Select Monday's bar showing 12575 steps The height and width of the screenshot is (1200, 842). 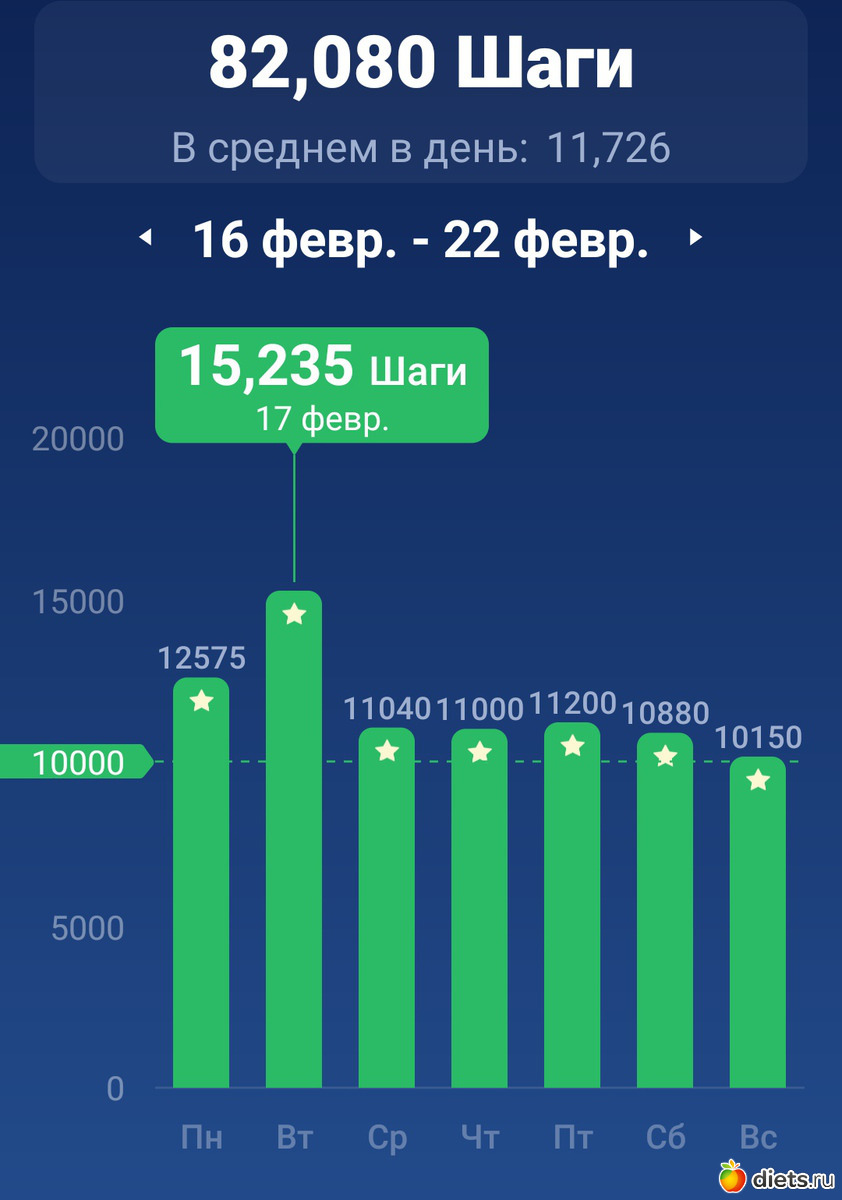pos(201,885)
